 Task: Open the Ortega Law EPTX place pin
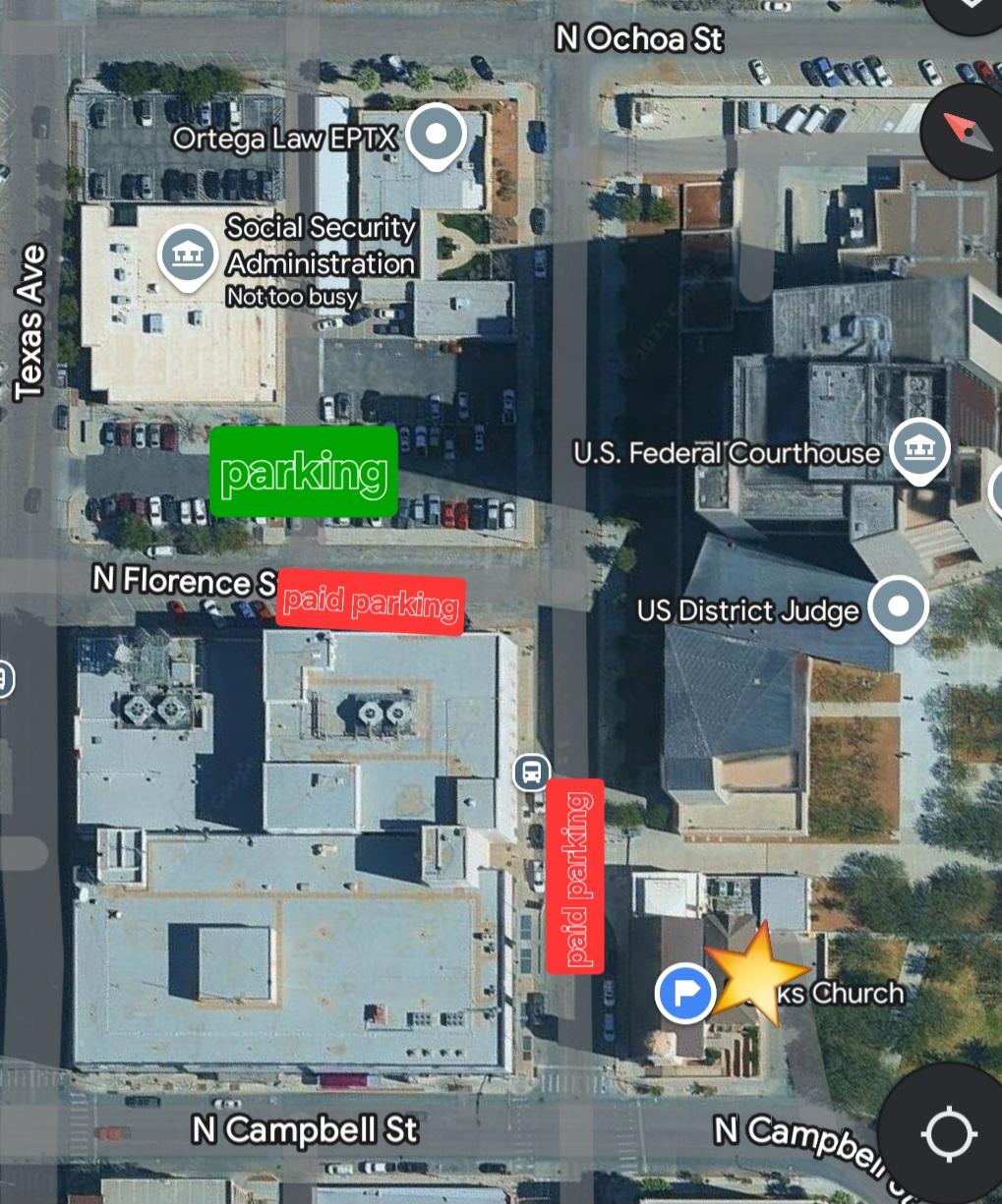437,135
